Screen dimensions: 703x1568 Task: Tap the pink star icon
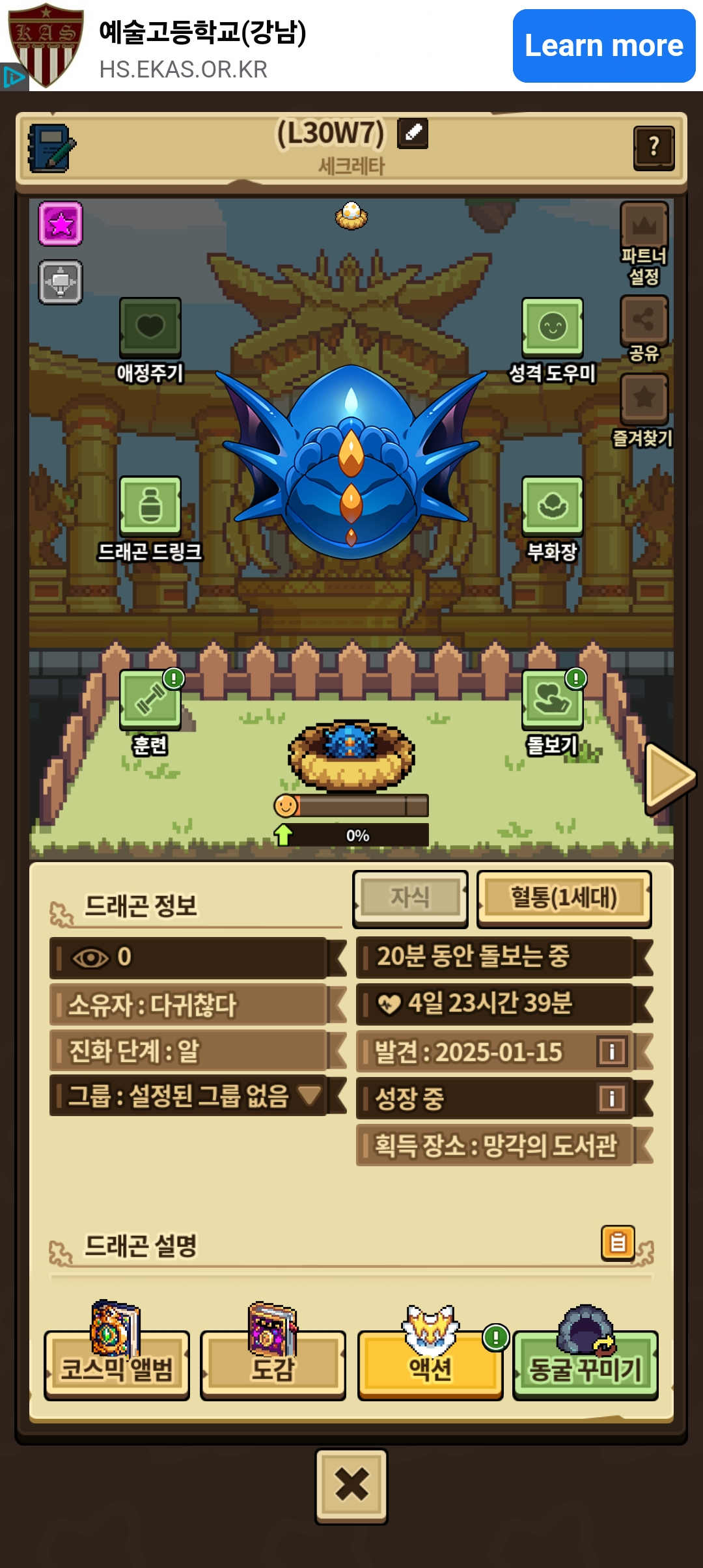click(61, 223)
